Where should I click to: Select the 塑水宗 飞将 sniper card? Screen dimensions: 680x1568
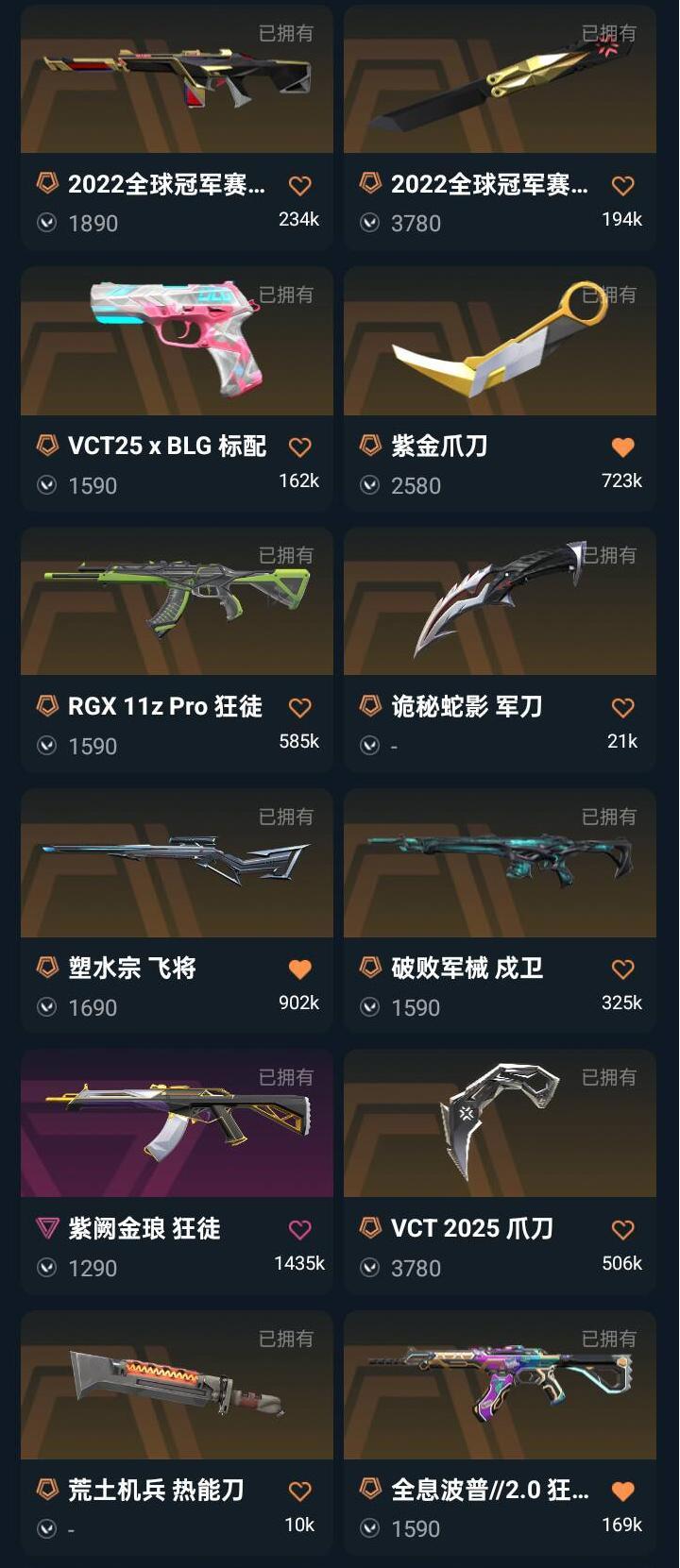click(177, 864)
